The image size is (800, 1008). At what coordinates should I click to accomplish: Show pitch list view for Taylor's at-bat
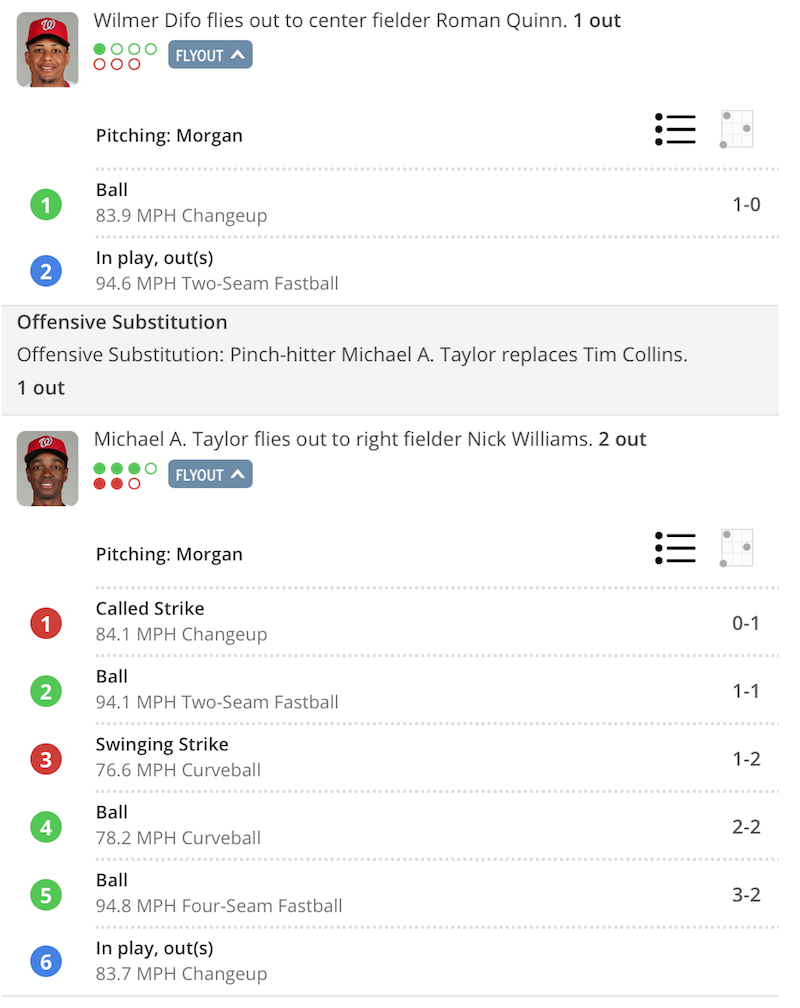(x=675, y=548)
